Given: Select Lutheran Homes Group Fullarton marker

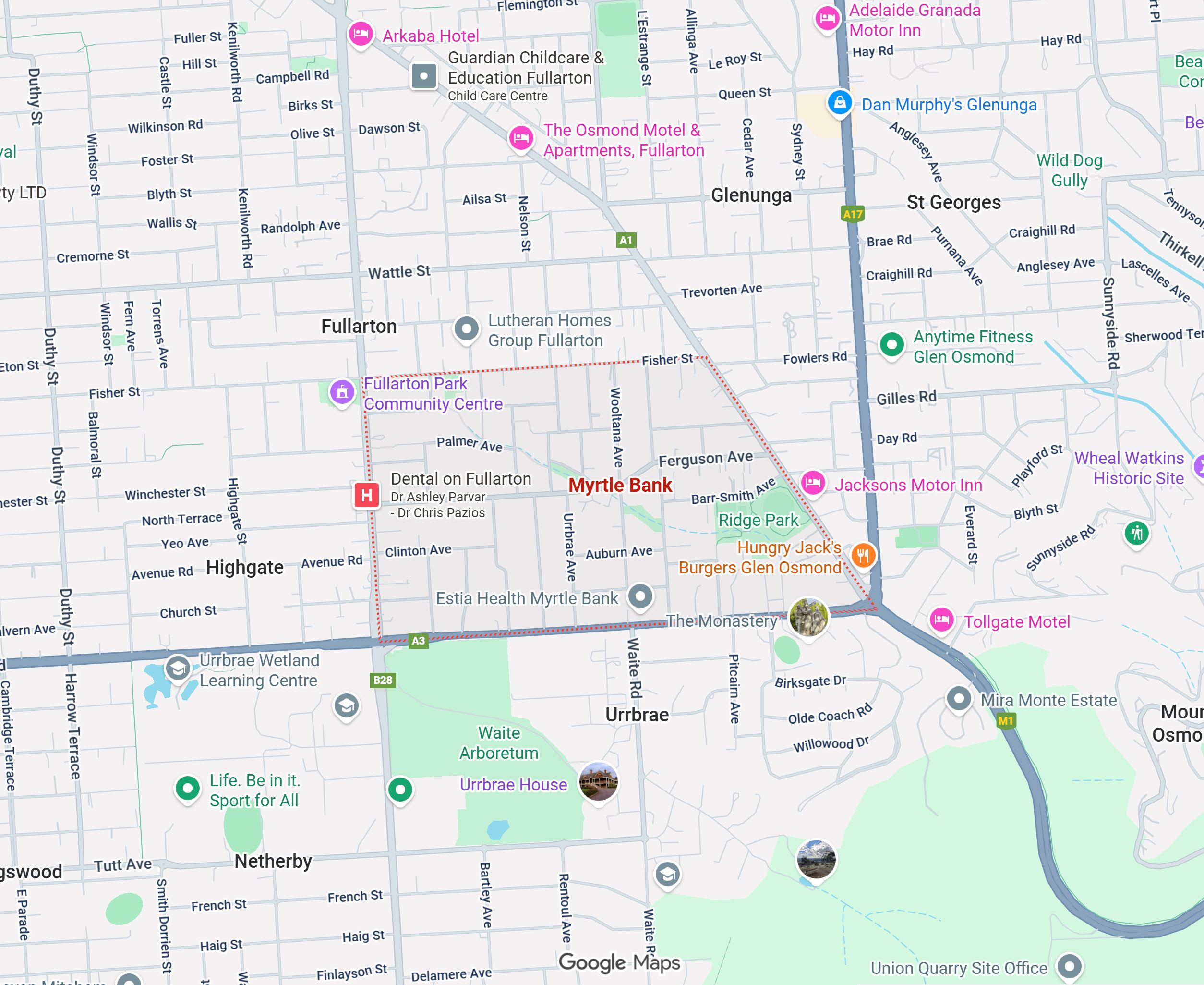Looking at the screenshot, I should [466, 328].
